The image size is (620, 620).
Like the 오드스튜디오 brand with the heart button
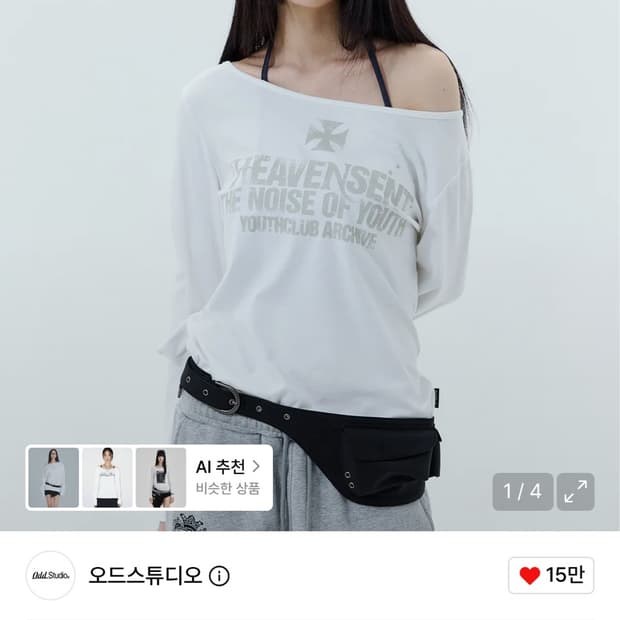click(x=551, y=575)
